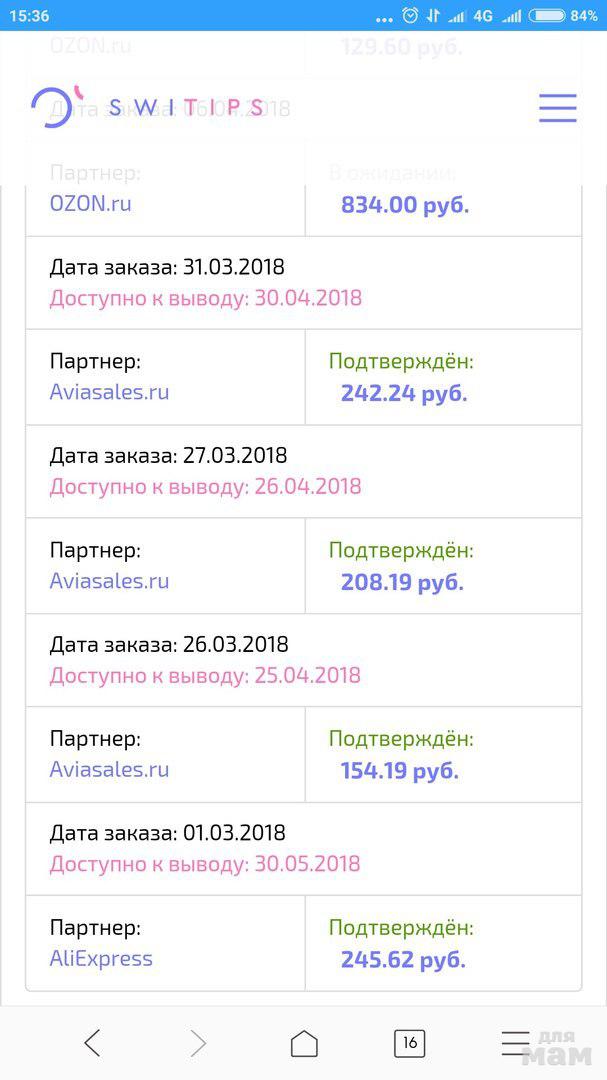
Task: Open the browser menu in the bottom bar
Action: (515, 1044)
